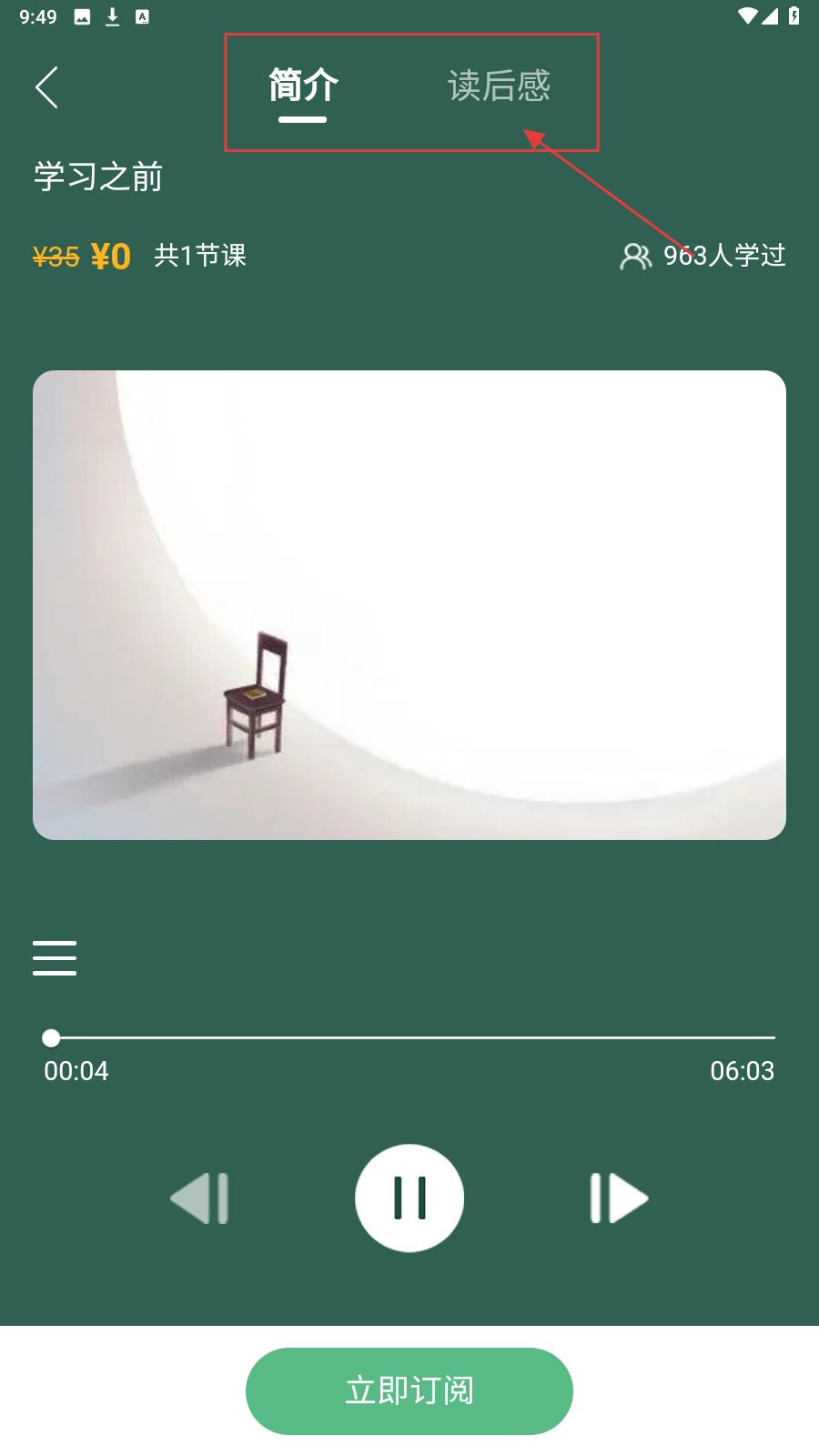Select the 简介 tab

point(303,86)
